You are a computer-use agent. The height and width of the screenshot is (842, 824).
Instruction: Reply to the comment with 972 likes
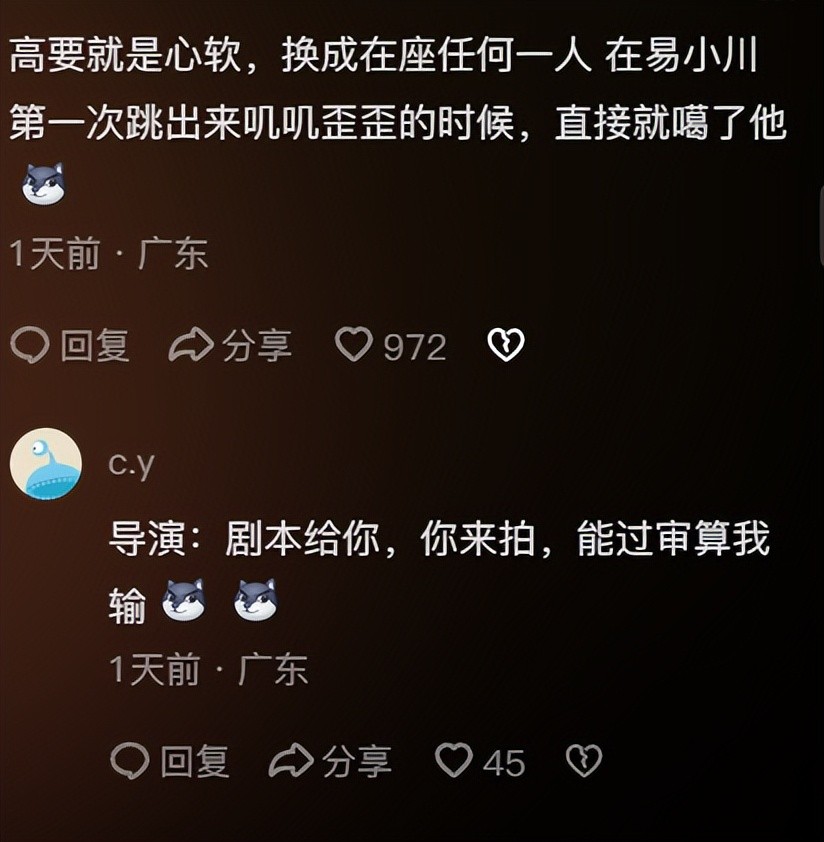[70, 346]
